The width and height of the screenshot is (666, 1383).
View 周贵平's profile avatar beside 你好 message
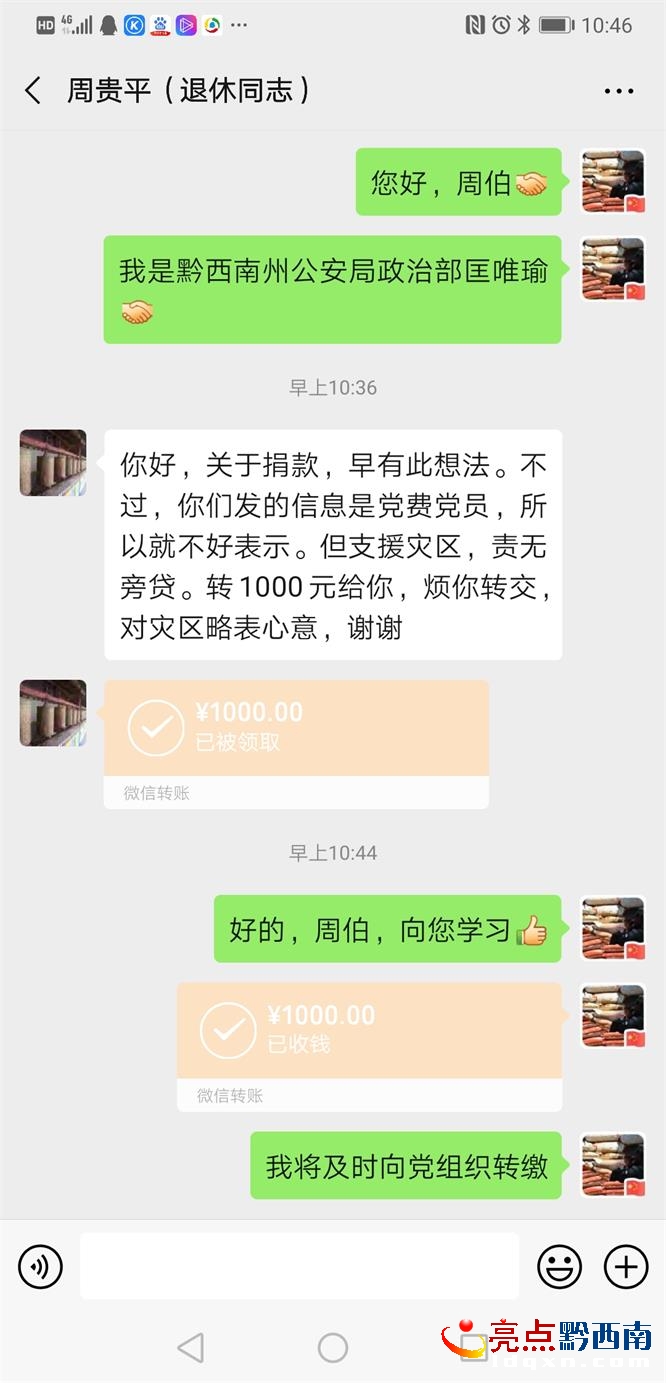53,463
